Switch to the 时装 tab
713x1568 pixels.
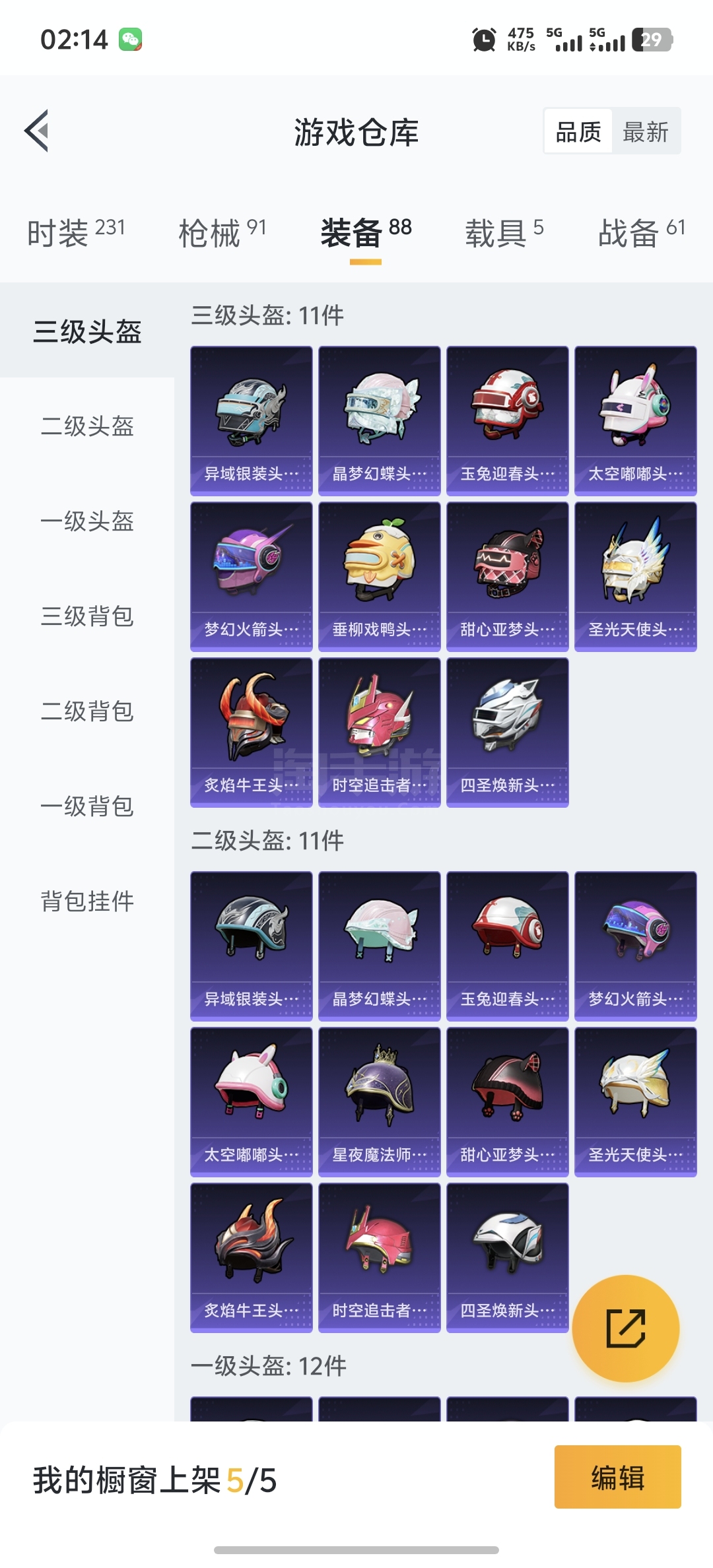pyautogui.click(x=76, y=232)
